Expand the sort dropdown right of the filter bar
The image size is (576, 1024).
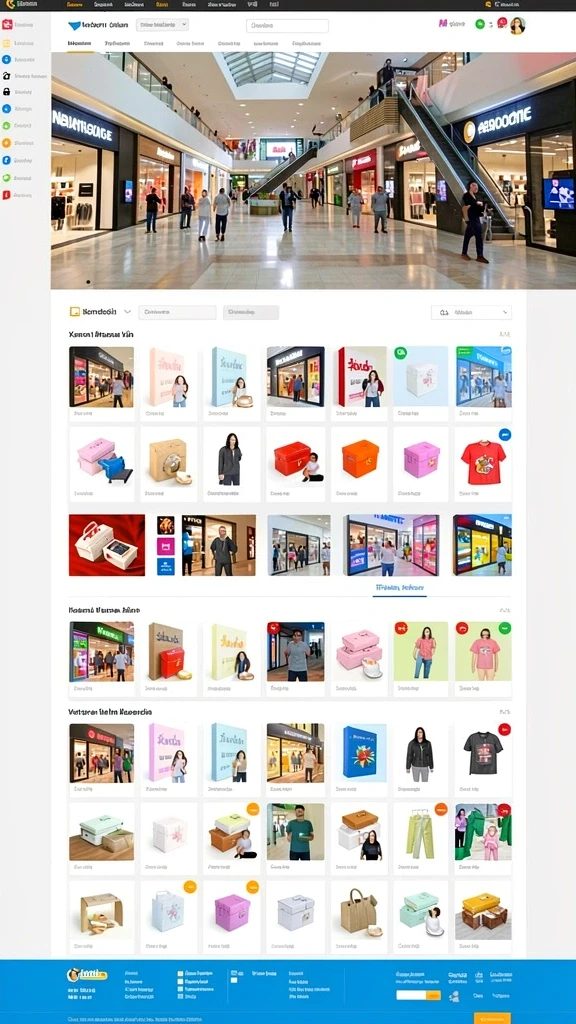pyautogui.click(x=472, y=312)
